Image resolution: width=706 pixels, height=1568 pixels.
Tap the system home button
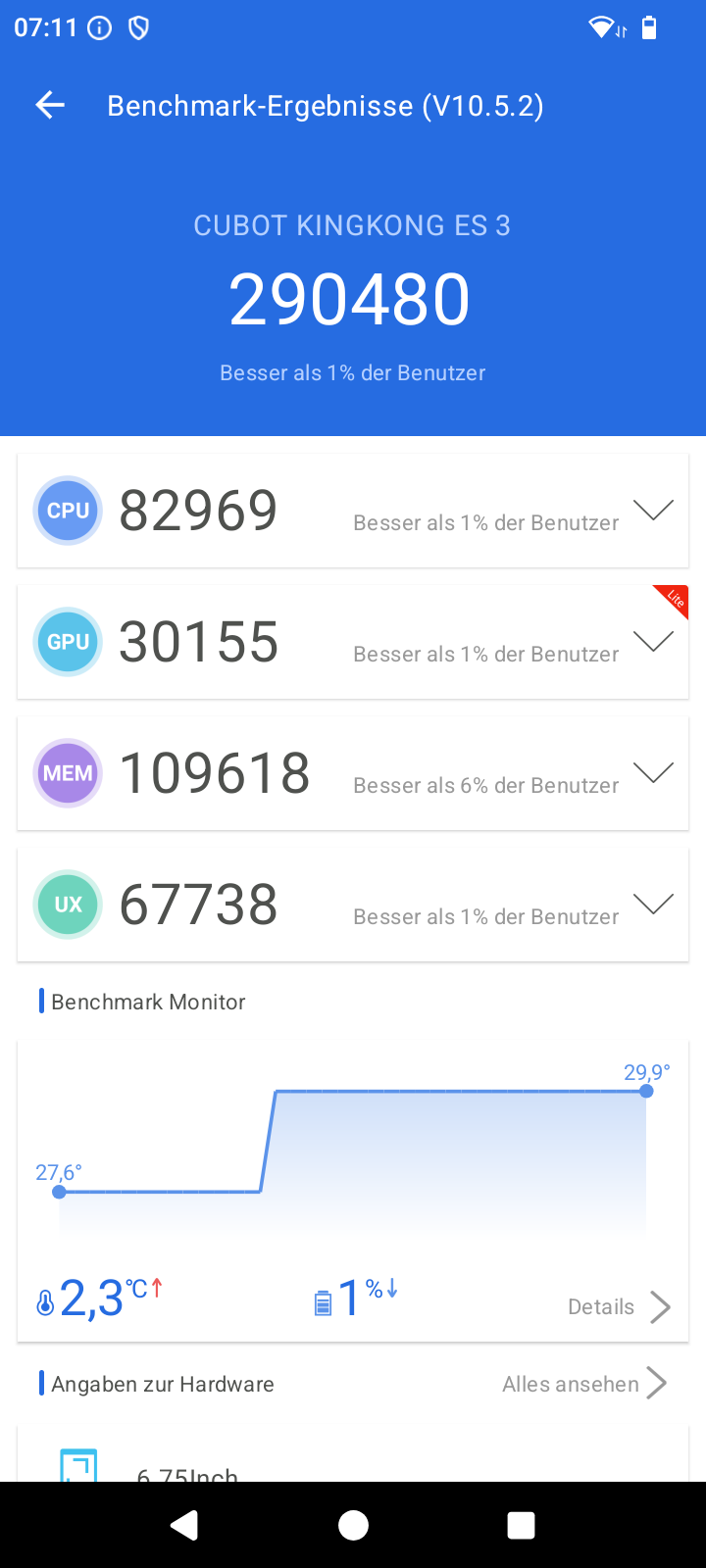tap(353, 1525)
